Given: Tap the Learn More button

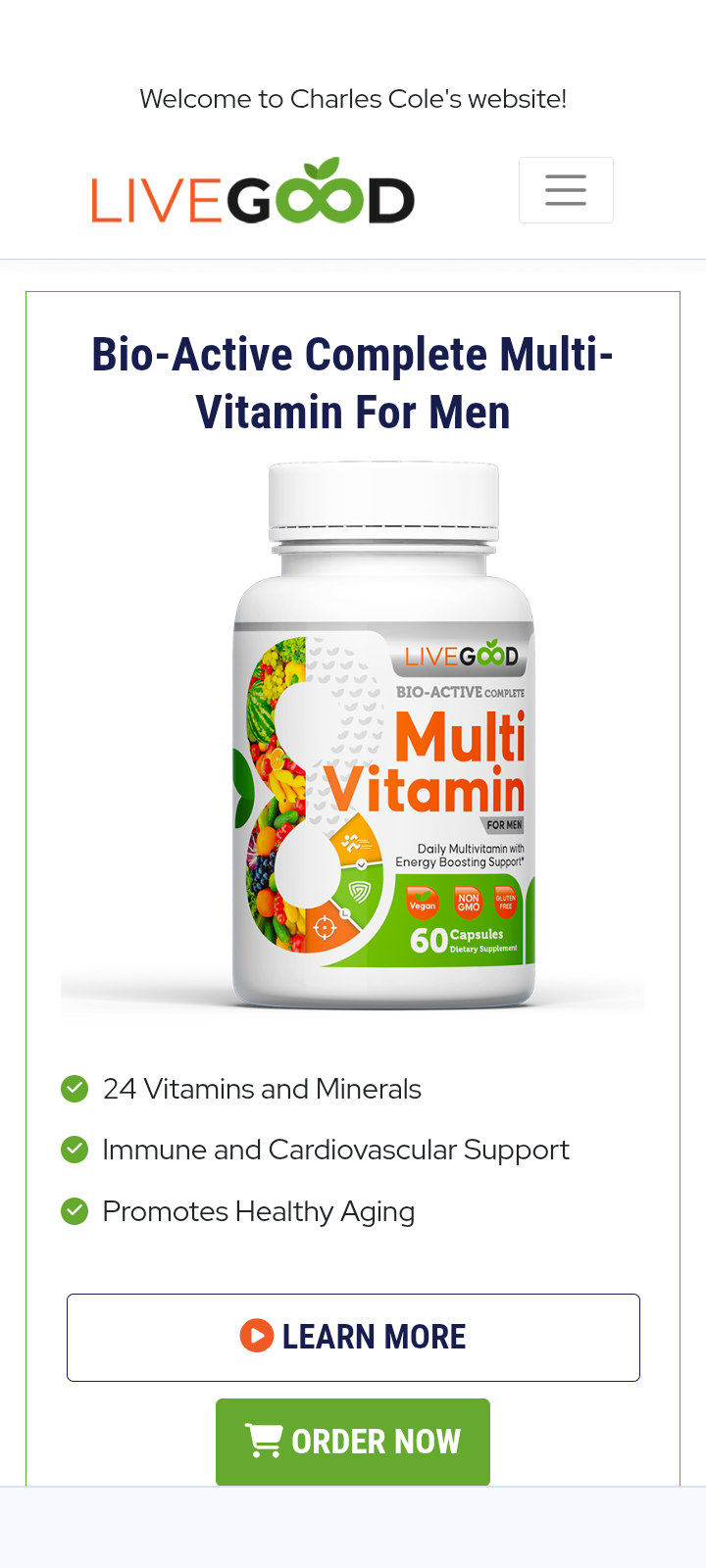Looking at the screenshot, I should point(353,1338).
